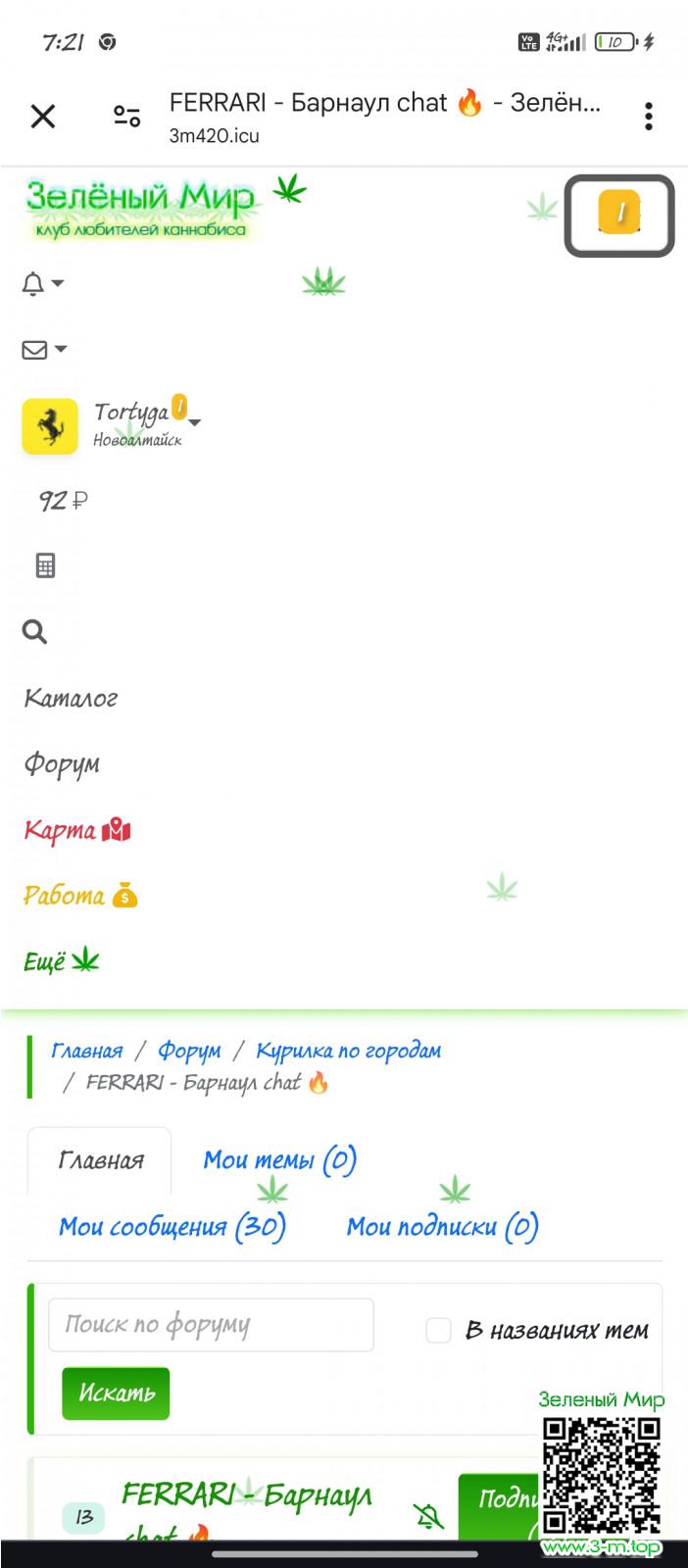
Task: Open site settings icon next to URL
Action: tap(127, 117)
